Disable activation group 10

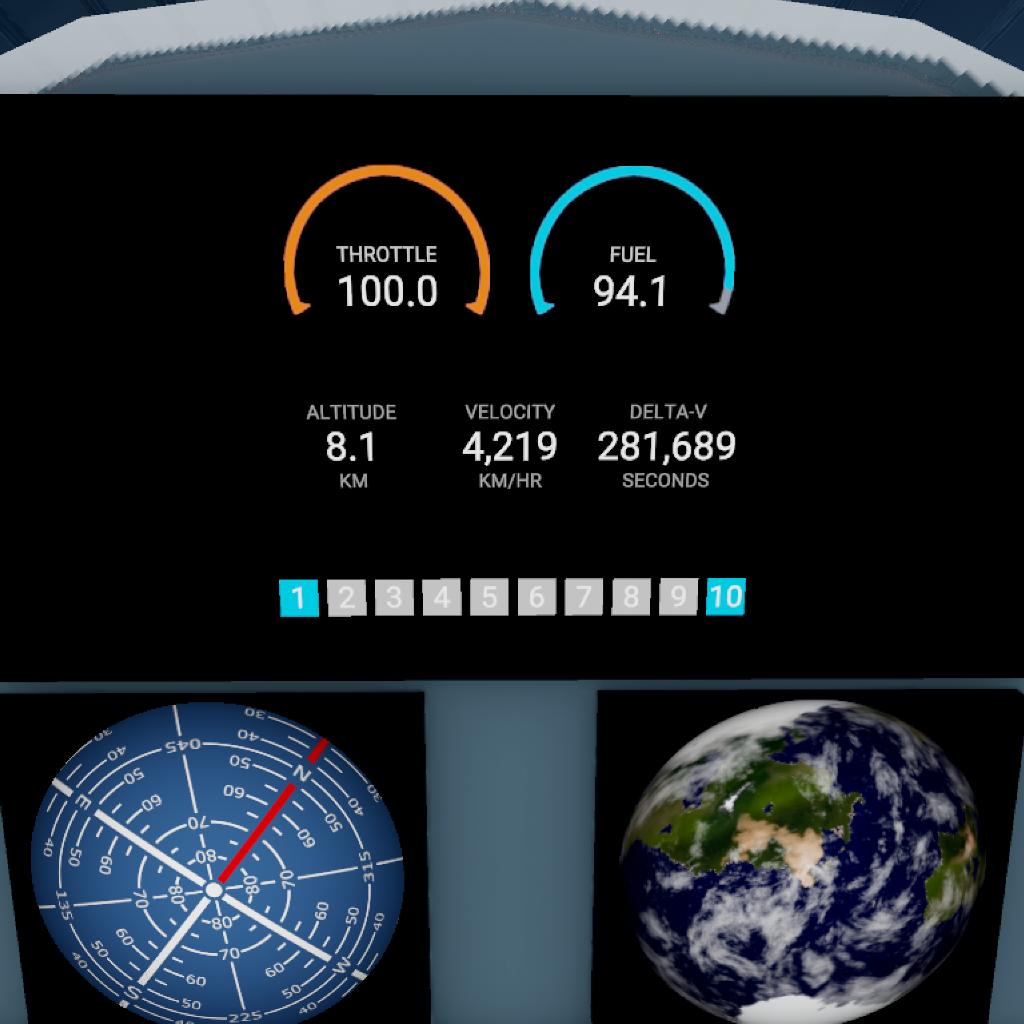(726, 598)
